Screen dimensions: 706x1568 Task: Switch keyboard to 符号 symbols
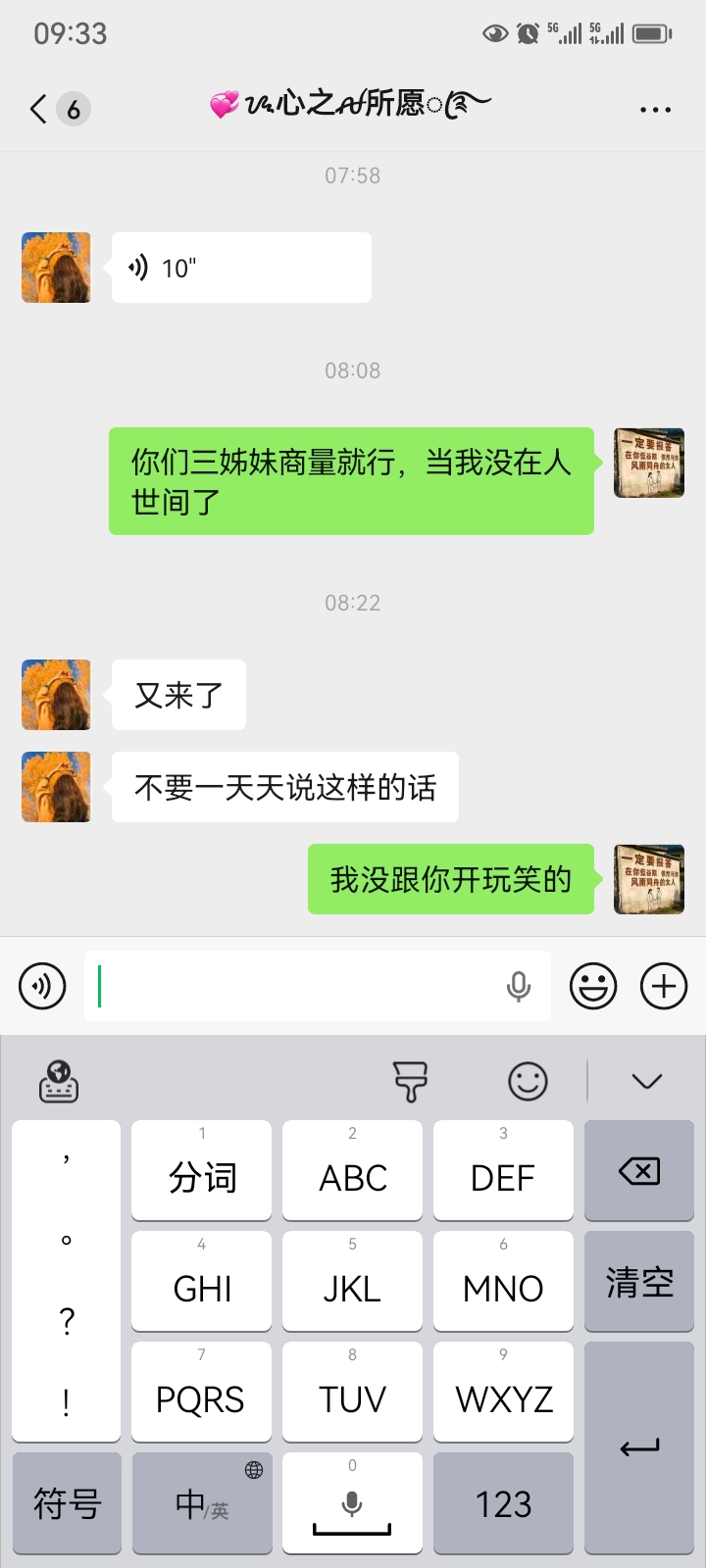click(x=67, y=1503)
